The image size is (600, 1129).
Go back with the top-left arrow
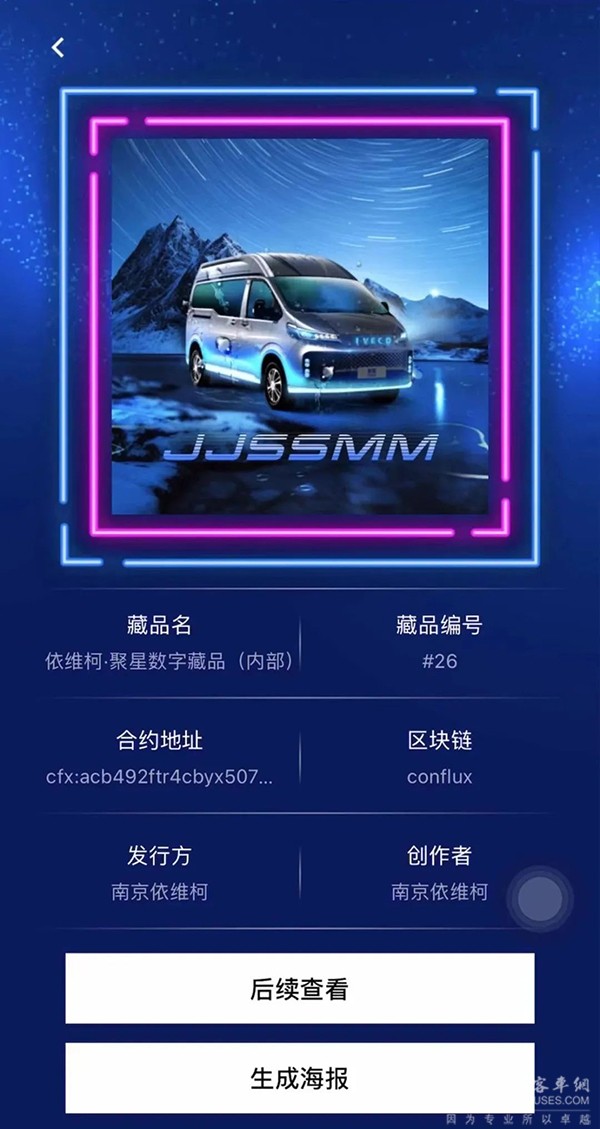(58, 48)
